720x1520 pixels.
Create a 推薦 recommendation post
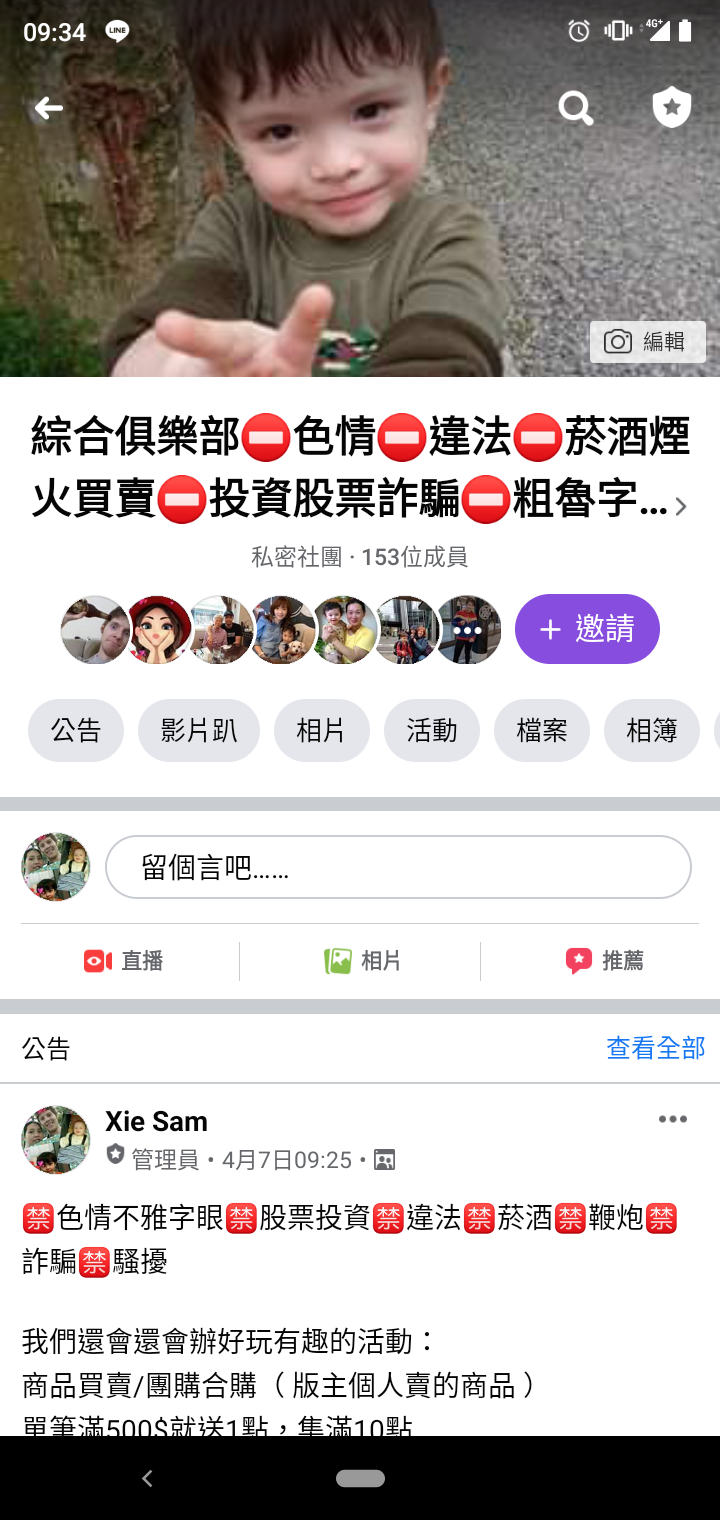(604, 961)
